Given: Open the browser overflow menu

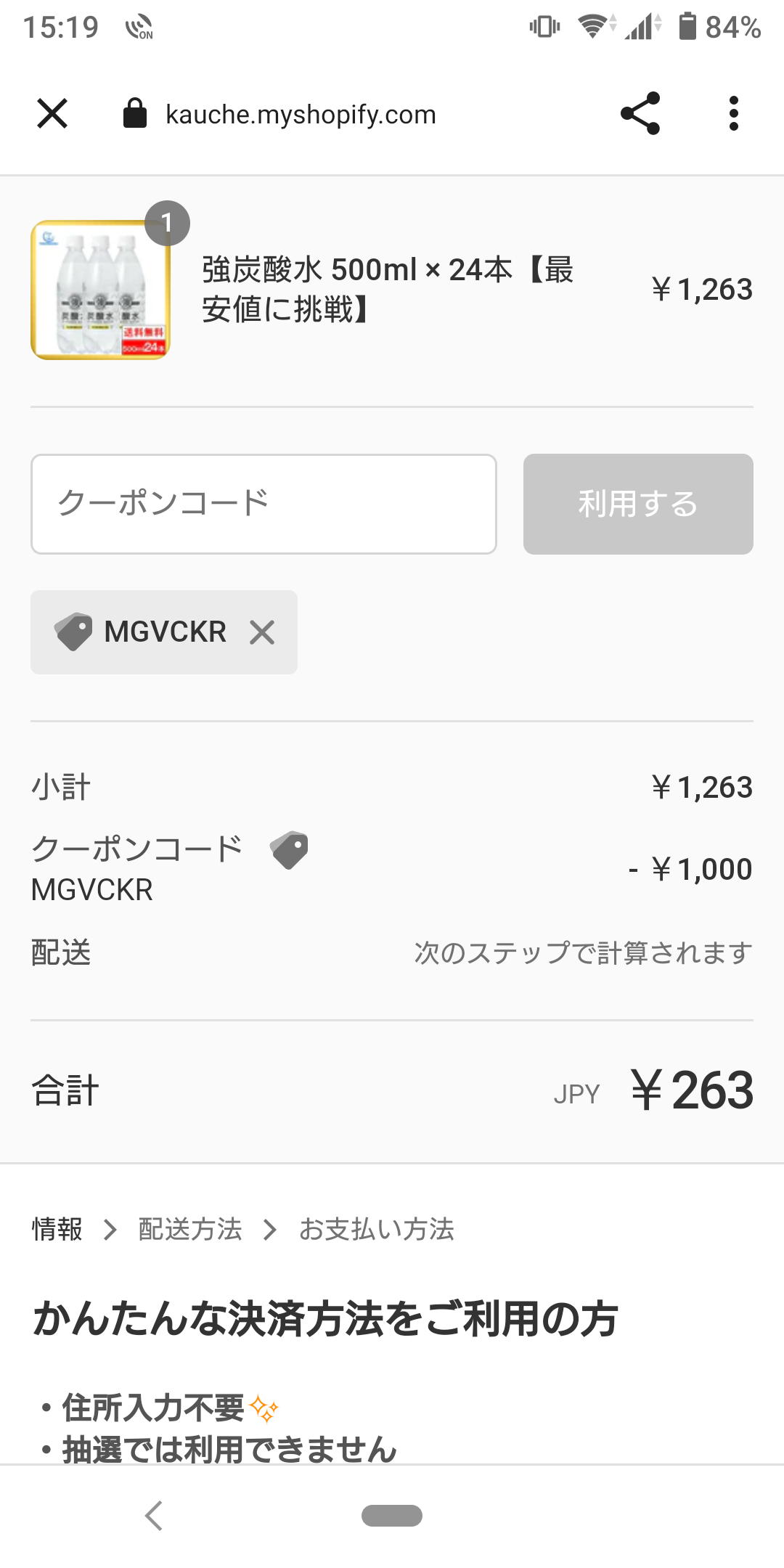Looking at the screenshot, I should 734,113.
